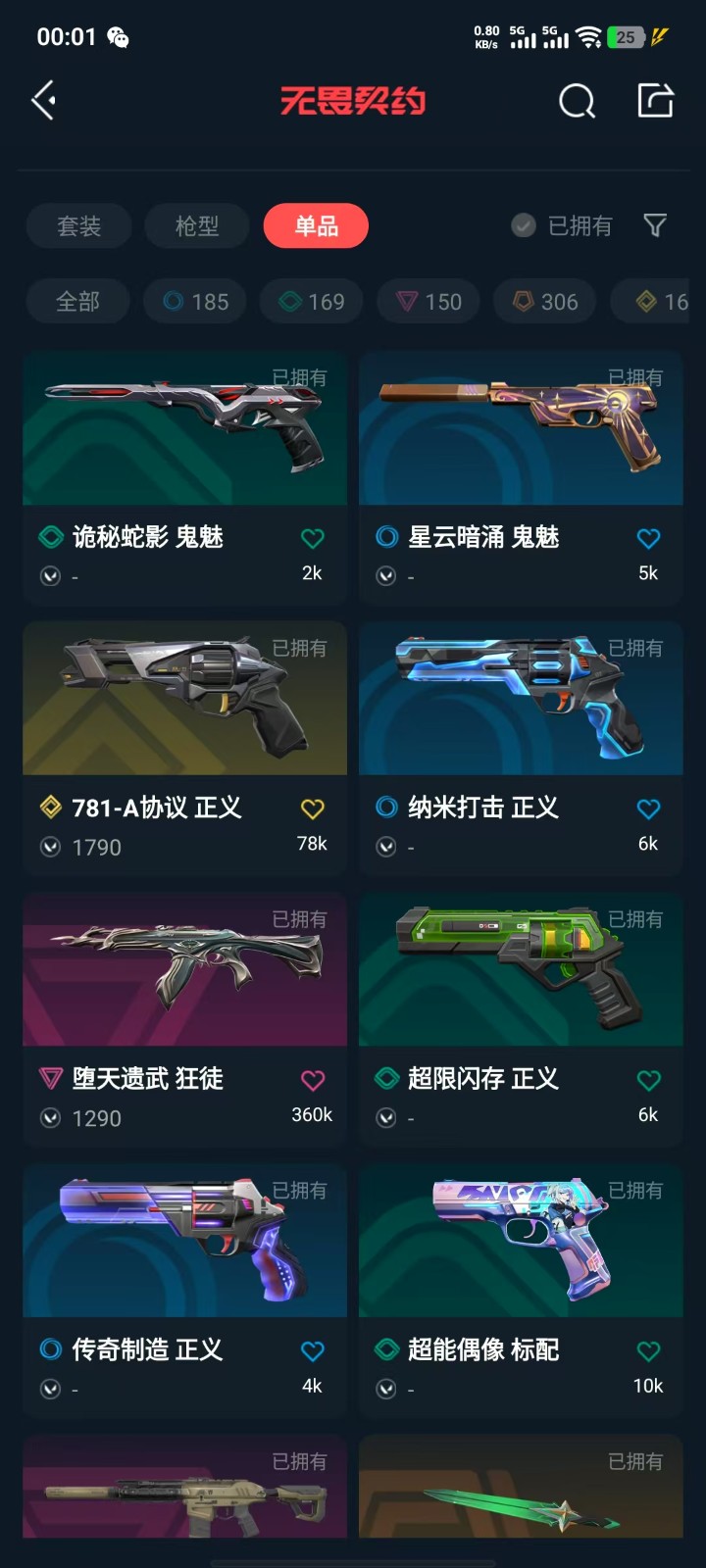Favorite the 纳米打击 正义 skin

coord(648,808)
